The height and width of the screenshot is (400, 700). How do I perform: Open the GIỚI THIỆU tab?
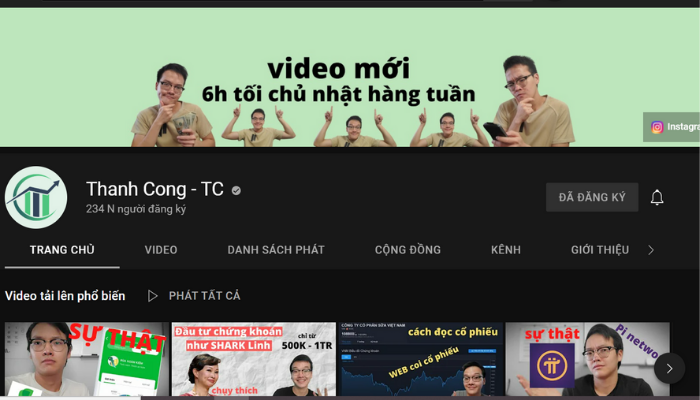pyautogui.click(x=600, y=250)
